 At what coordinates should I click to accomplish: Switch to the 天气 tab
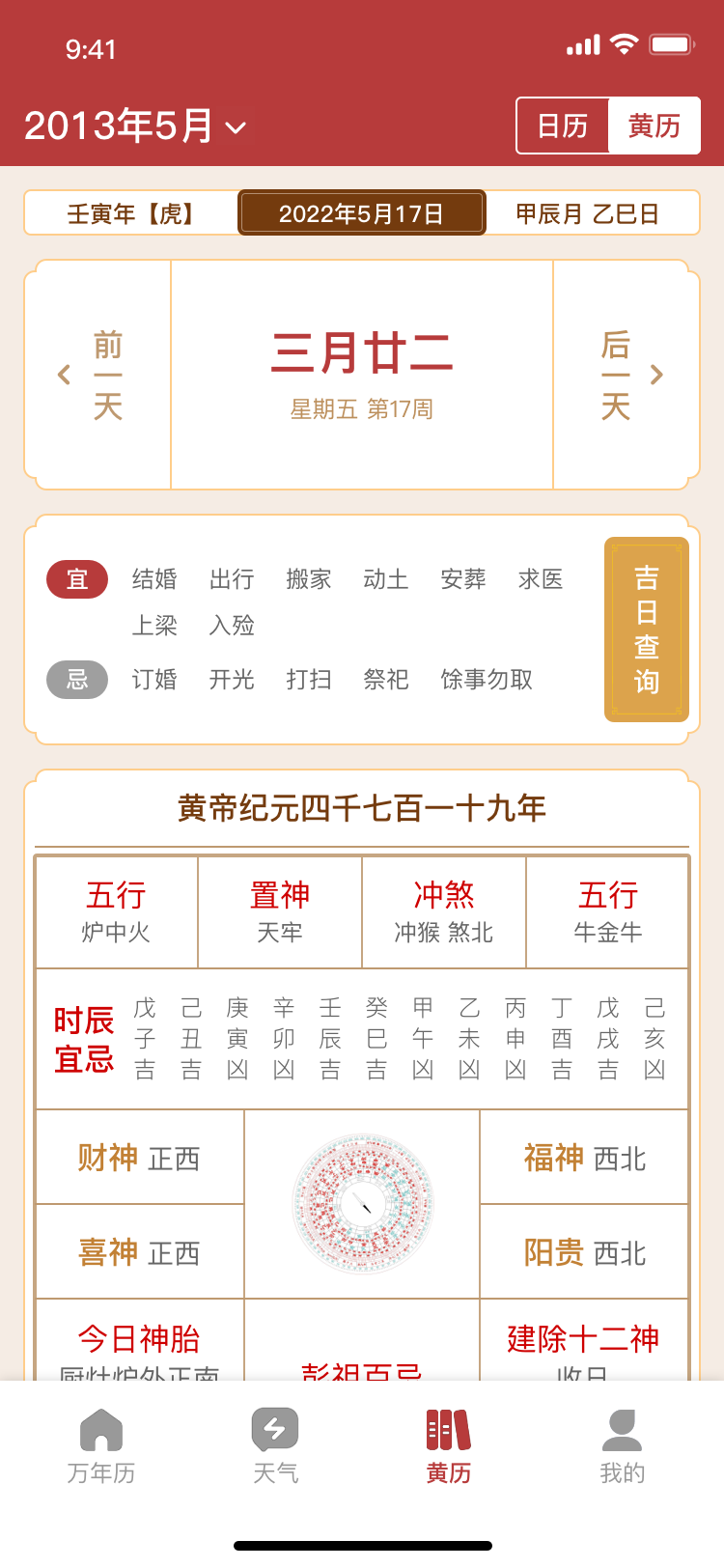point(275,1445)
